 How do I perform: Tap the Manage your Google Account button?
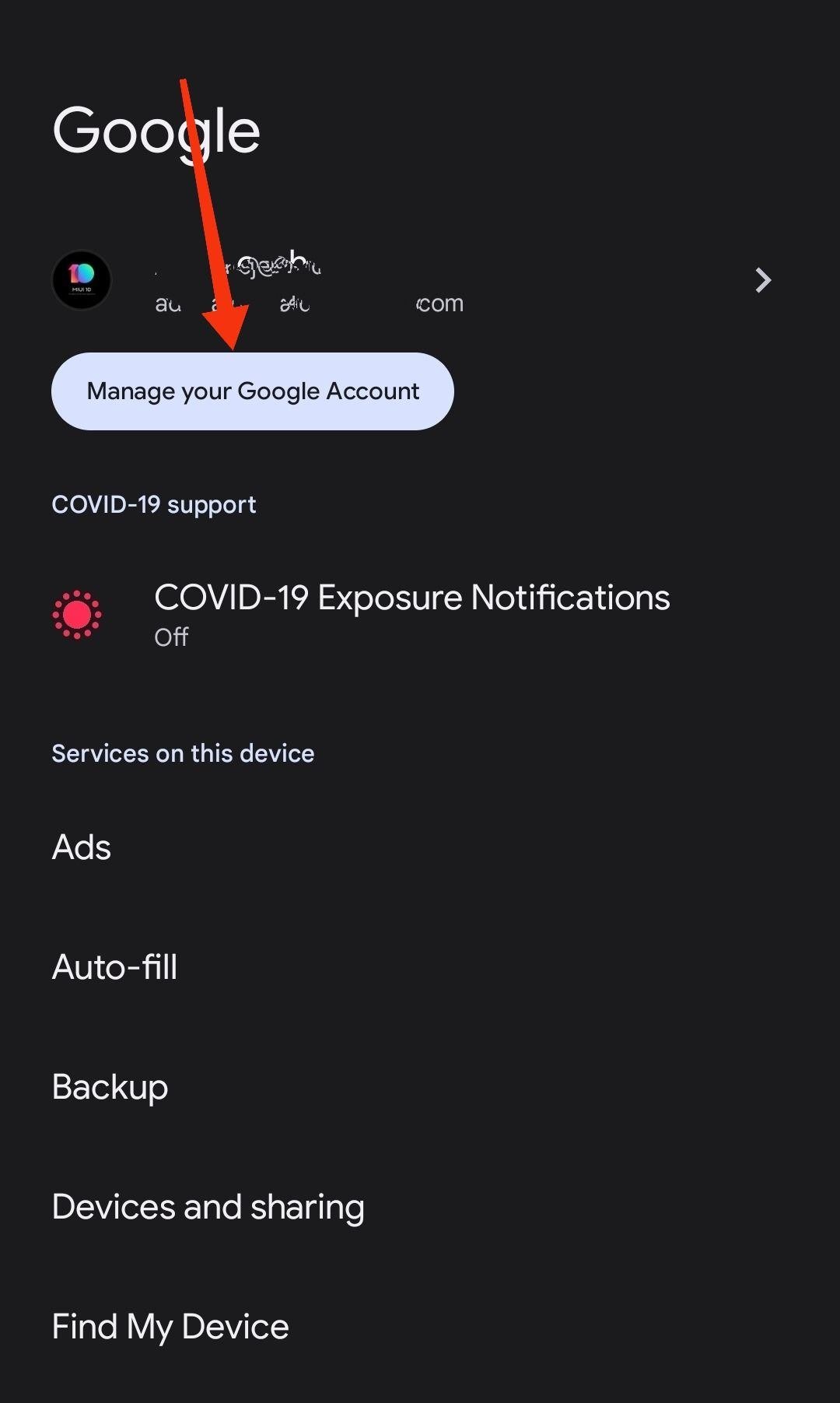pos(253,391)
